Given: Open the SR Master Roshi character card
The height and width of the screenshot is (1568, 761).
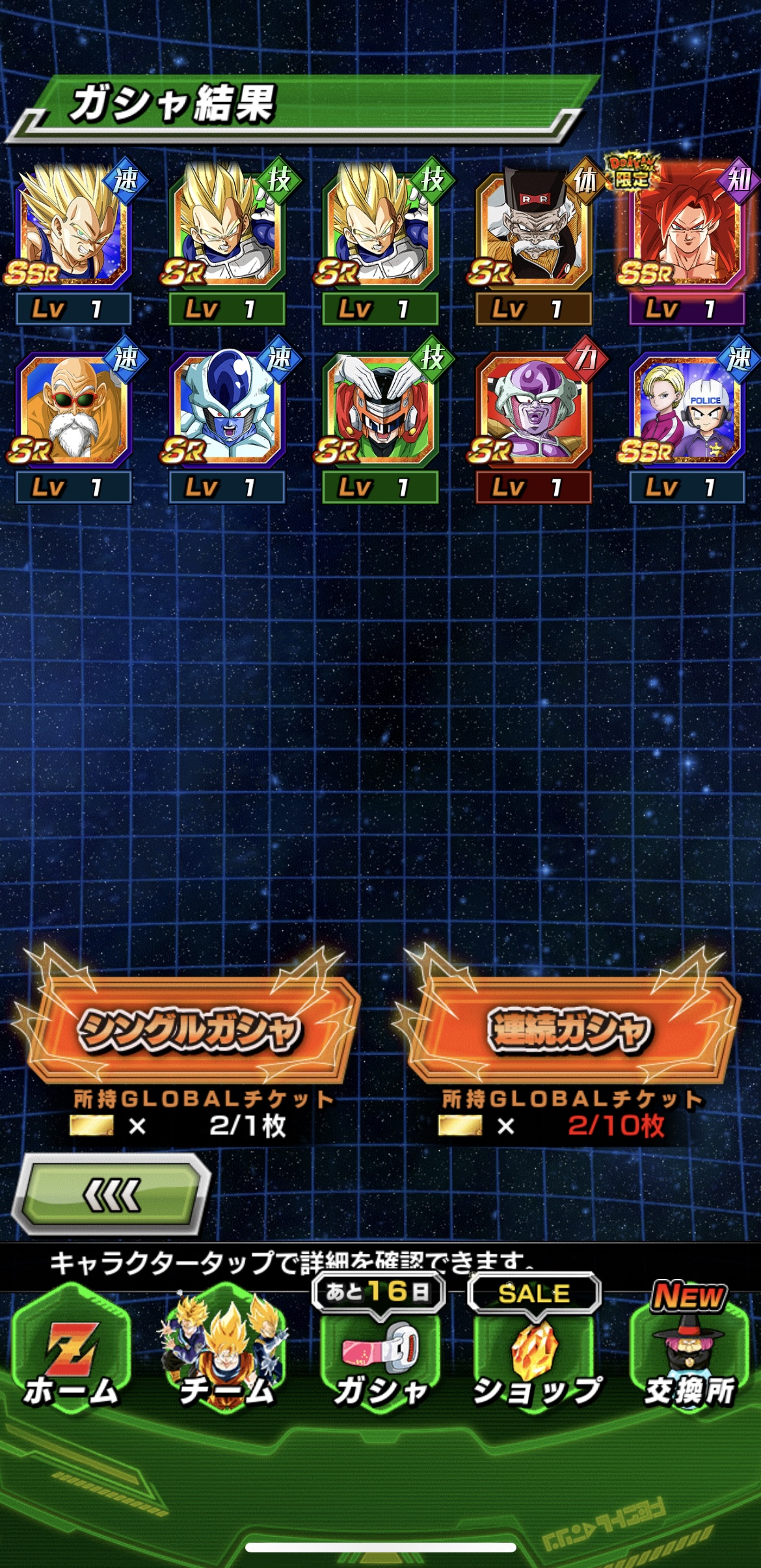Looking at the screenshot, I should 73,420.
